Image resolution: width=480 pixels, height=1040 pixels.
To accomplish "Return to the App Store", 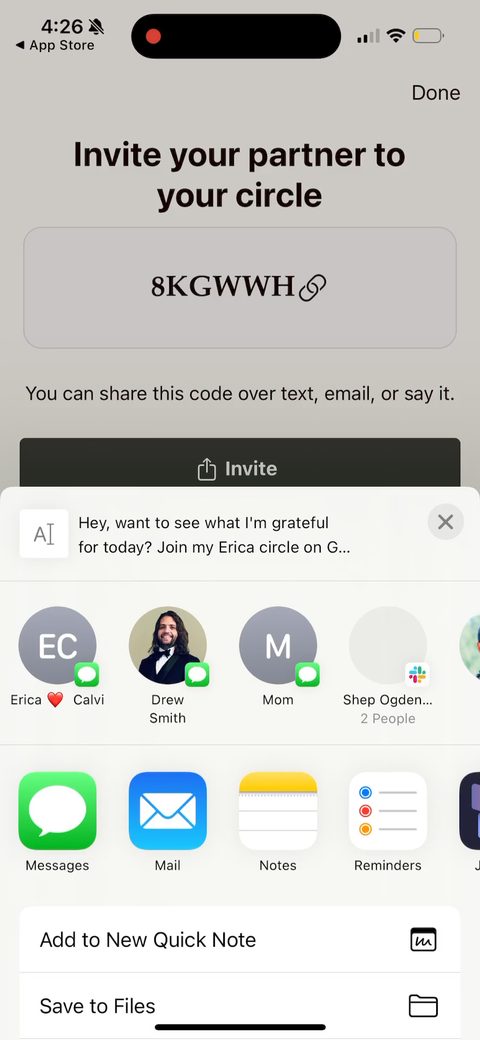I will (x=54, y=45).
